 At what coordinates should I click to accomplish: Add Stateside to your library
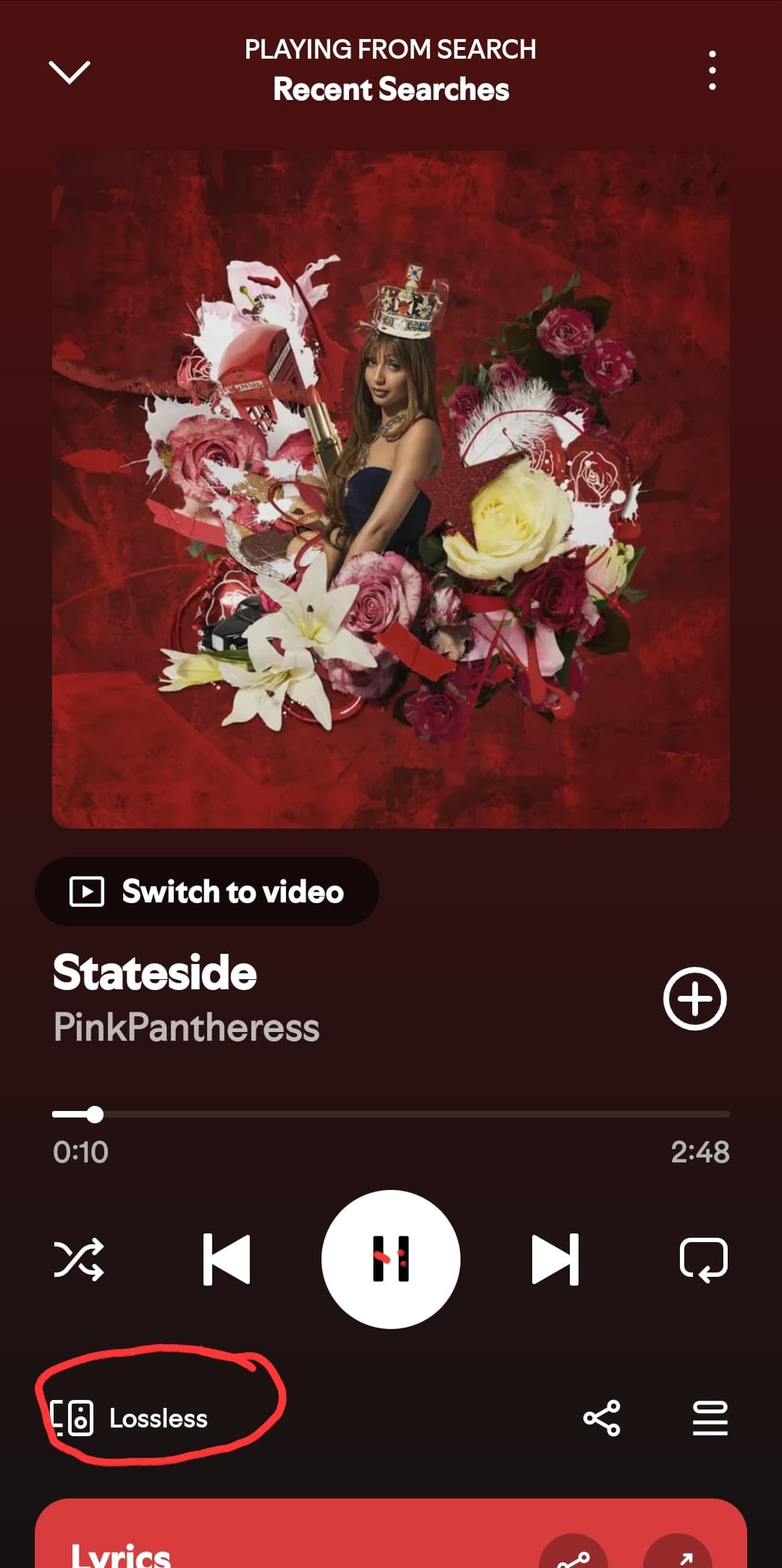point(694,998)
